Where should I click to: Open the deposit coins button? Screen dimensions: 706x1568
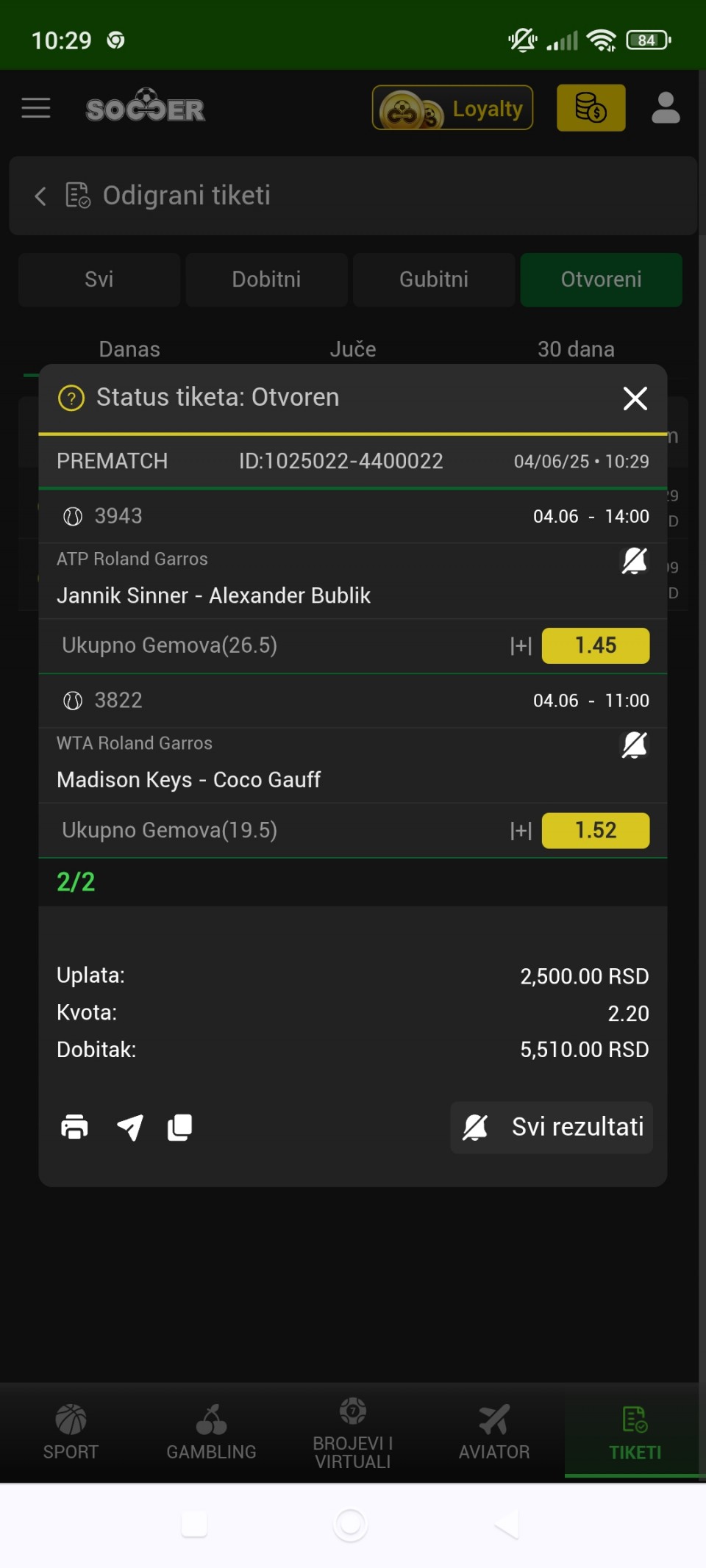[591, 108]
